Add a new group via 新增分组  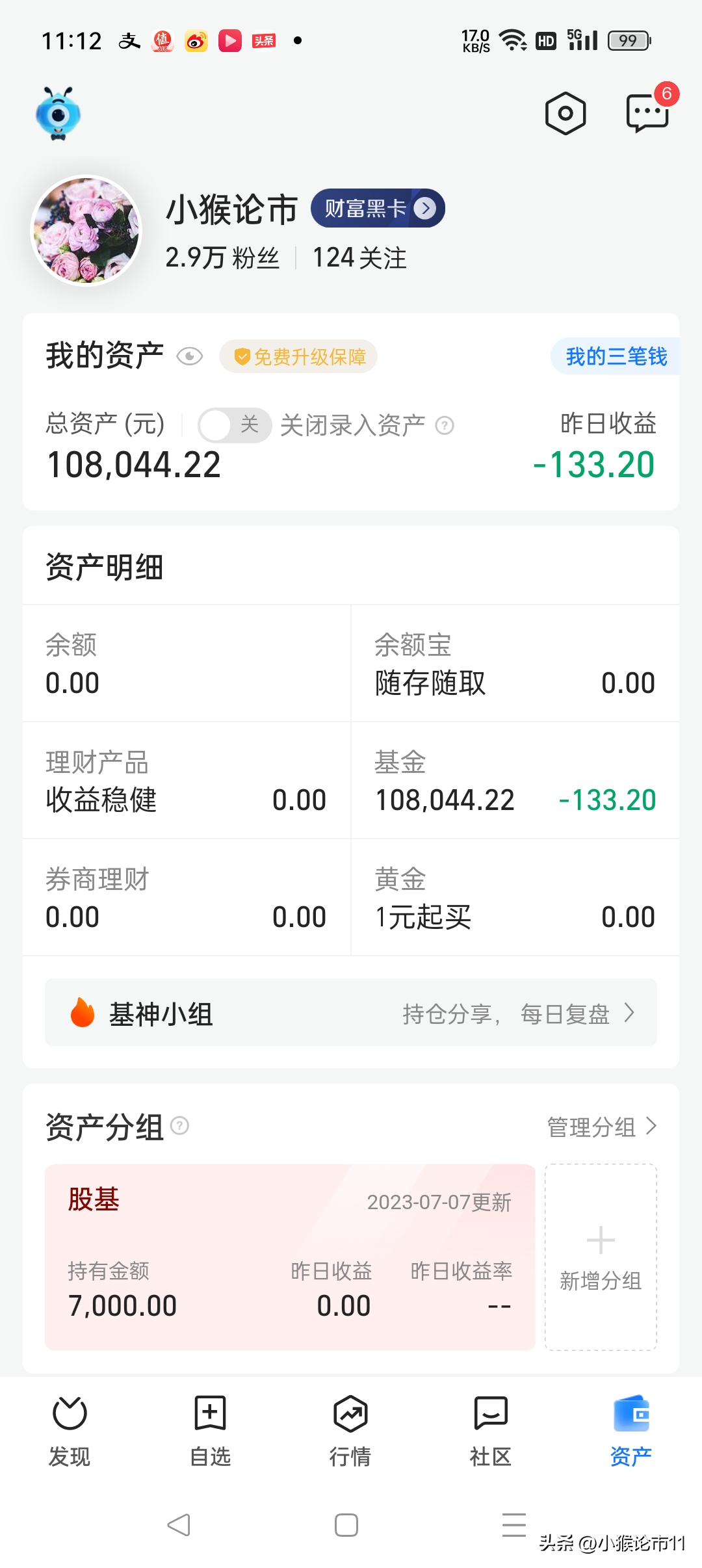(x=601, y=1257)
